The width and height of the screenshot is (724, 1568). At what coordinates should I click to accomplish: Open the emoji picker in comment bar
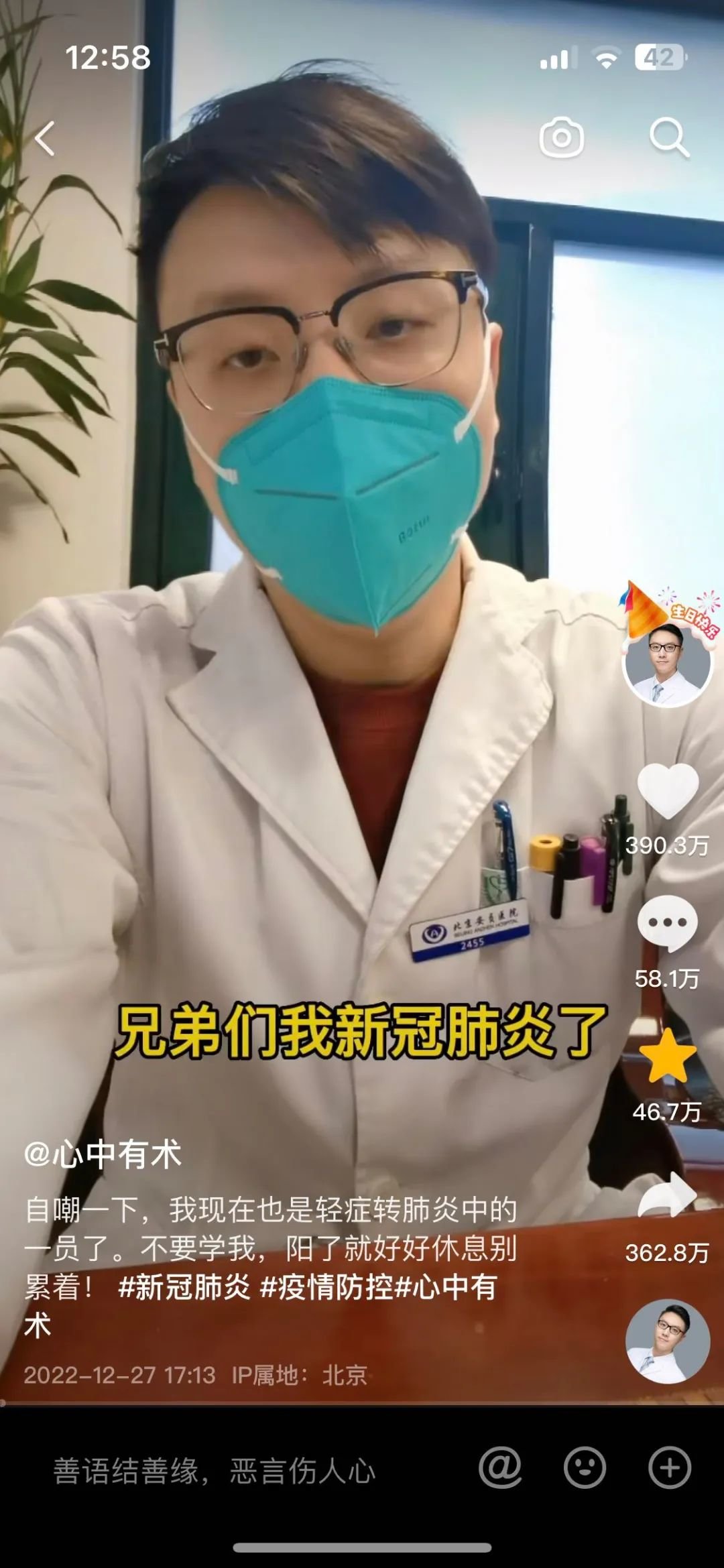tap(585, 1467)
